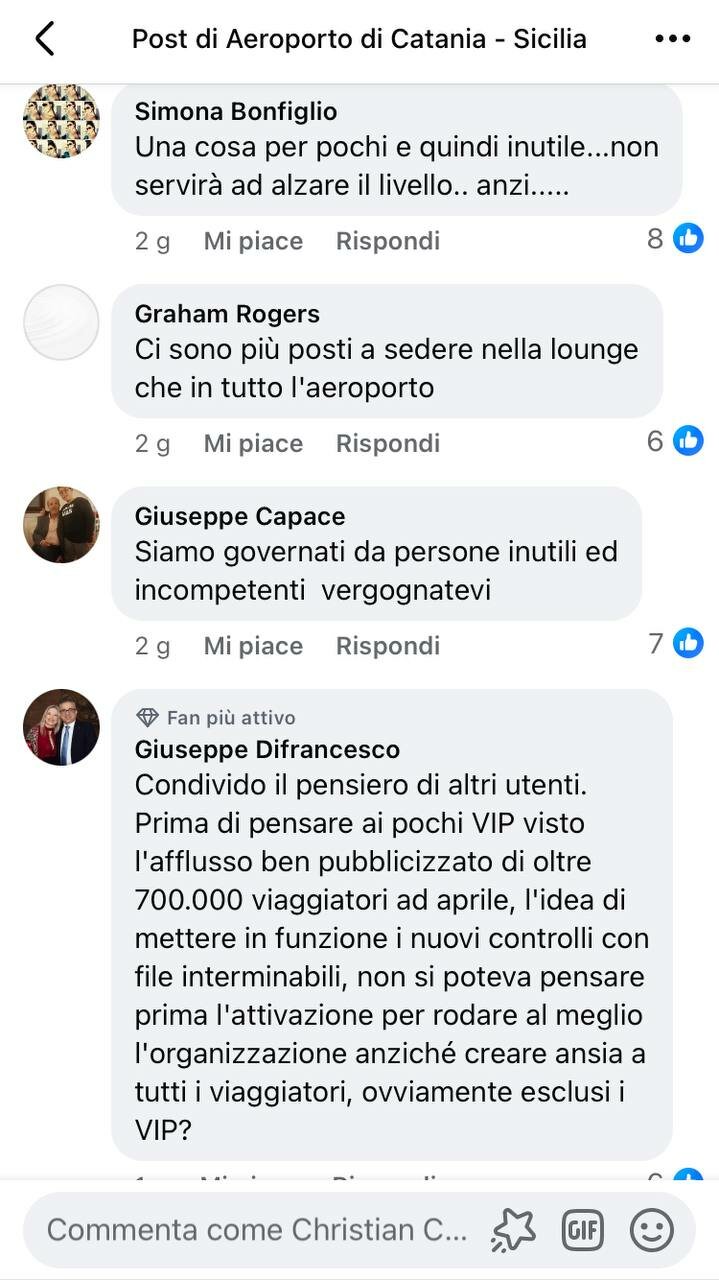Reply to Graham Rogers' comment

tap(388, 443)
